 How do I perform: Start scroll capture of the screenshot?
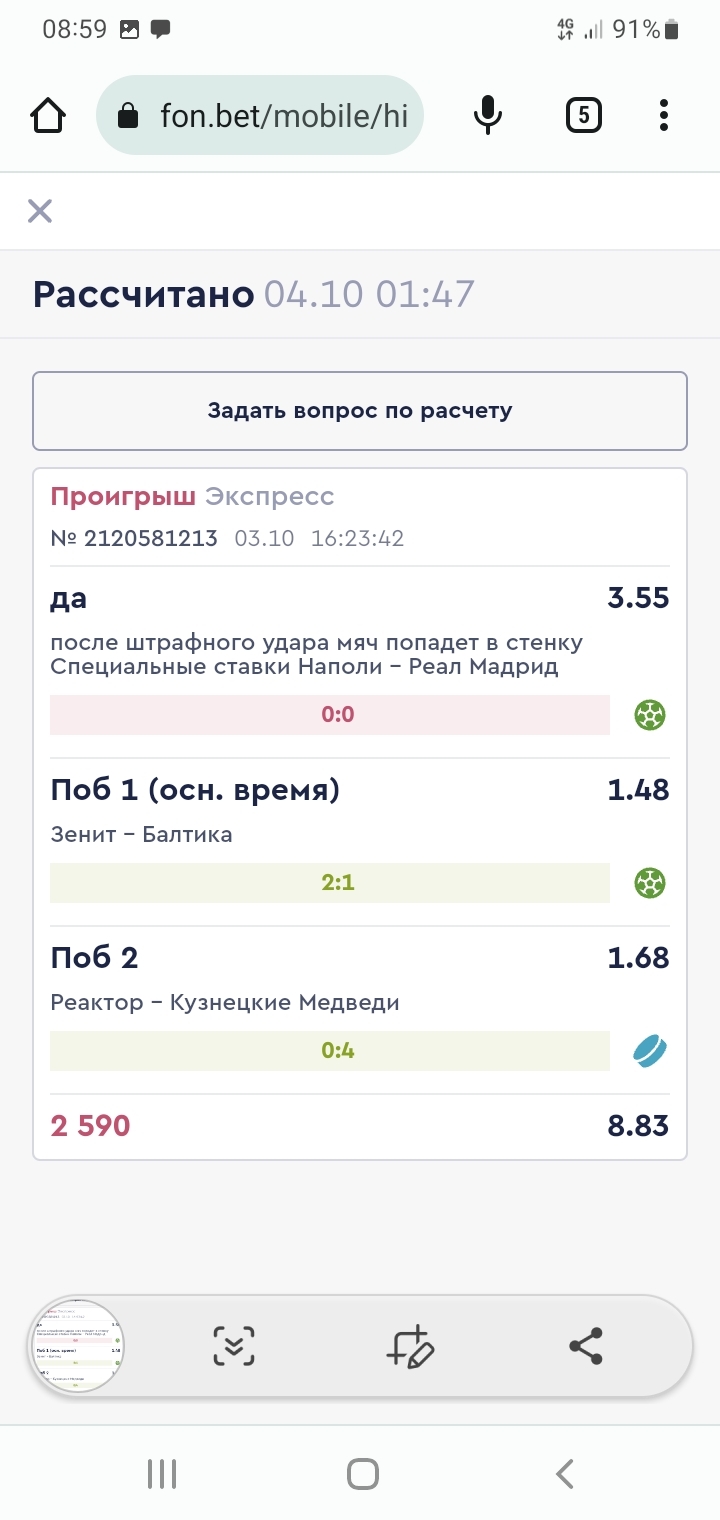tap(234, 1346)
